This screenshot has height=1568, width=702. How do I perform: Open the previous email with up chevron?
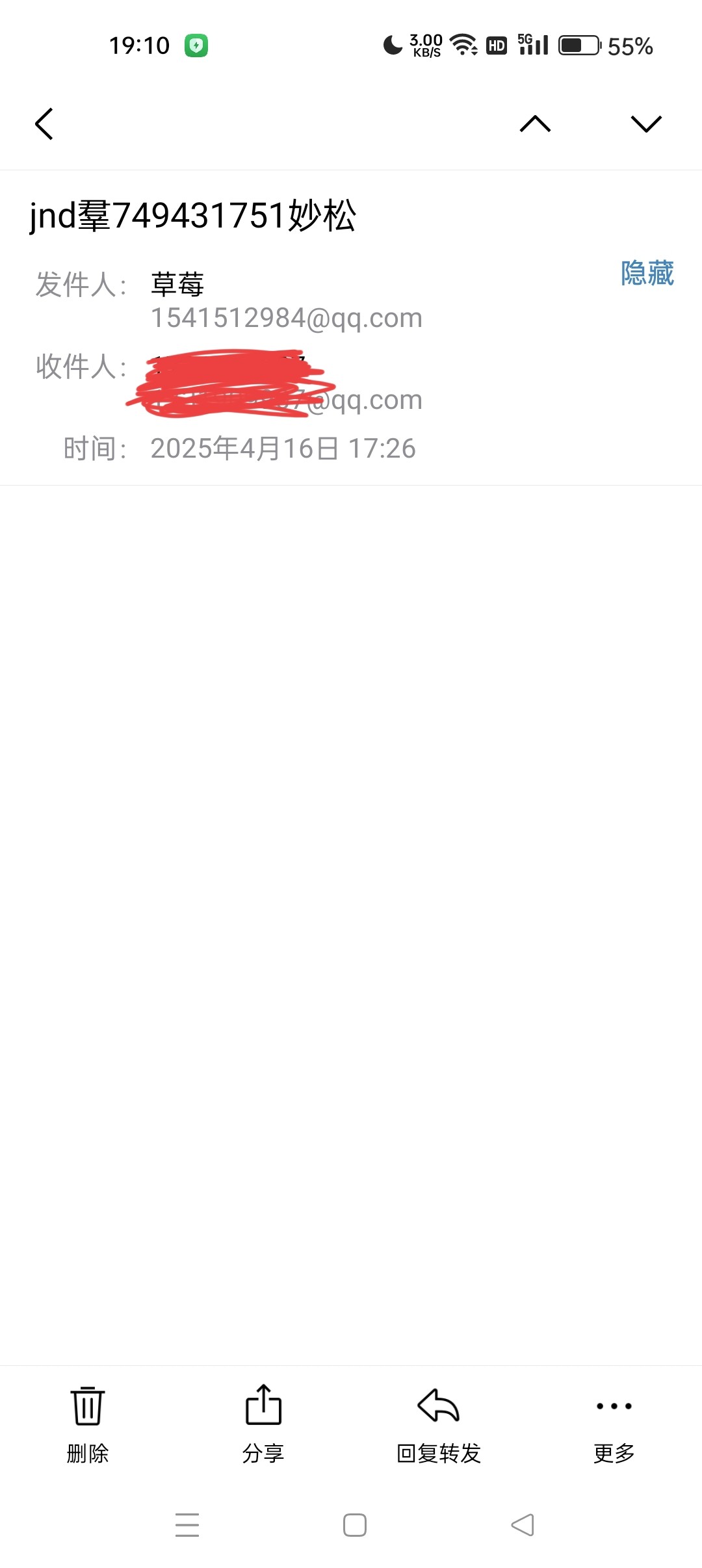(535, 124)
